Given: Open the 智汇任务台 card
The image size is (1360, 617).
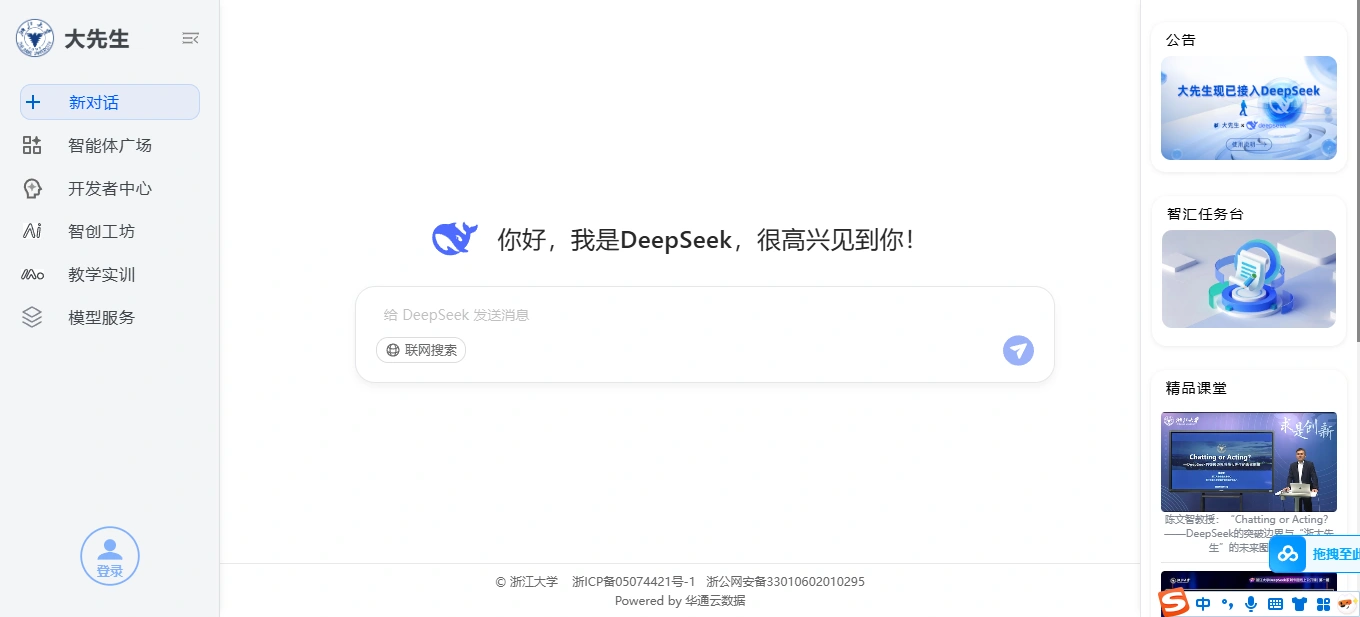Looking at the screenshot, I should tap(1248, 278).
